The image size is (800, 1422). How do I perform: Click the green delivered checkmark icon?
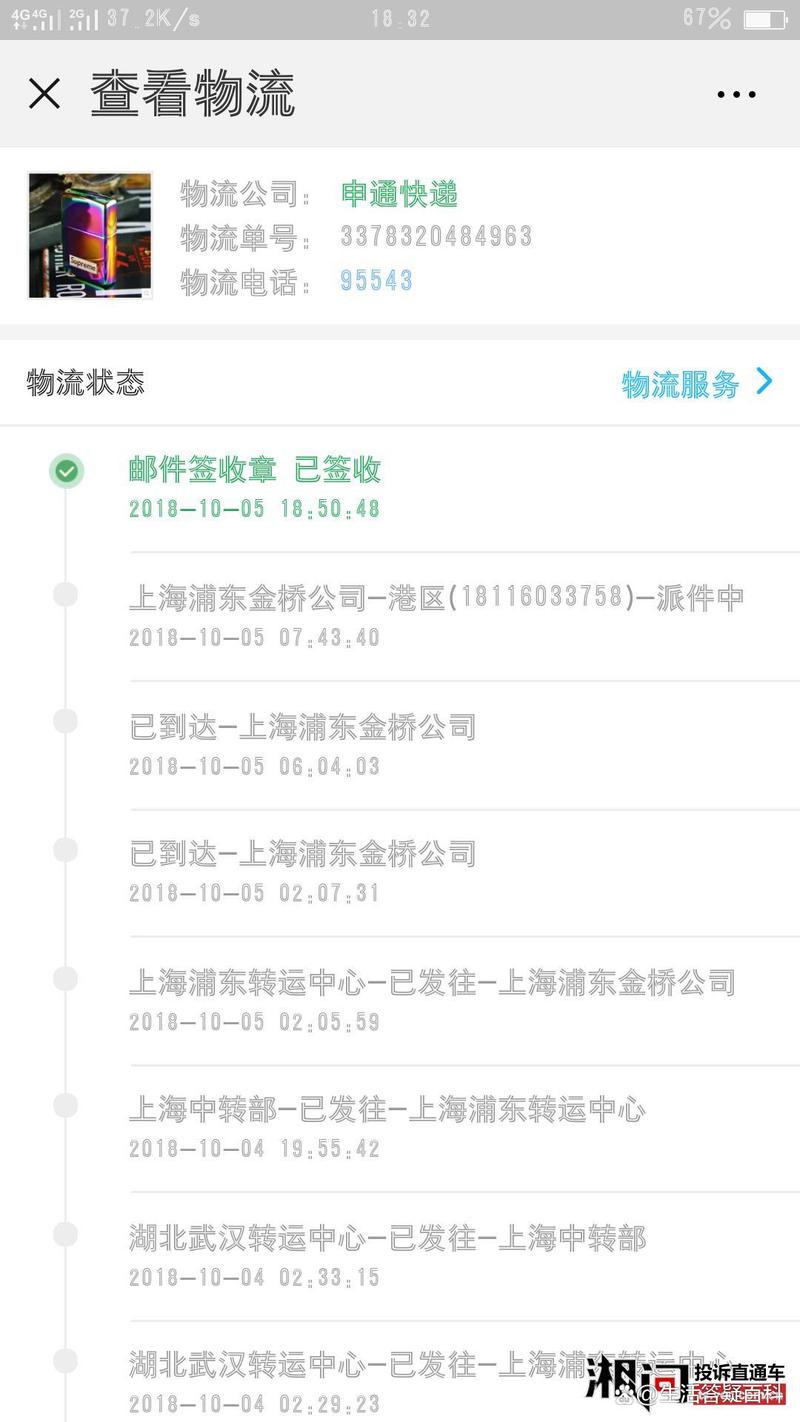tap(66, 470)
